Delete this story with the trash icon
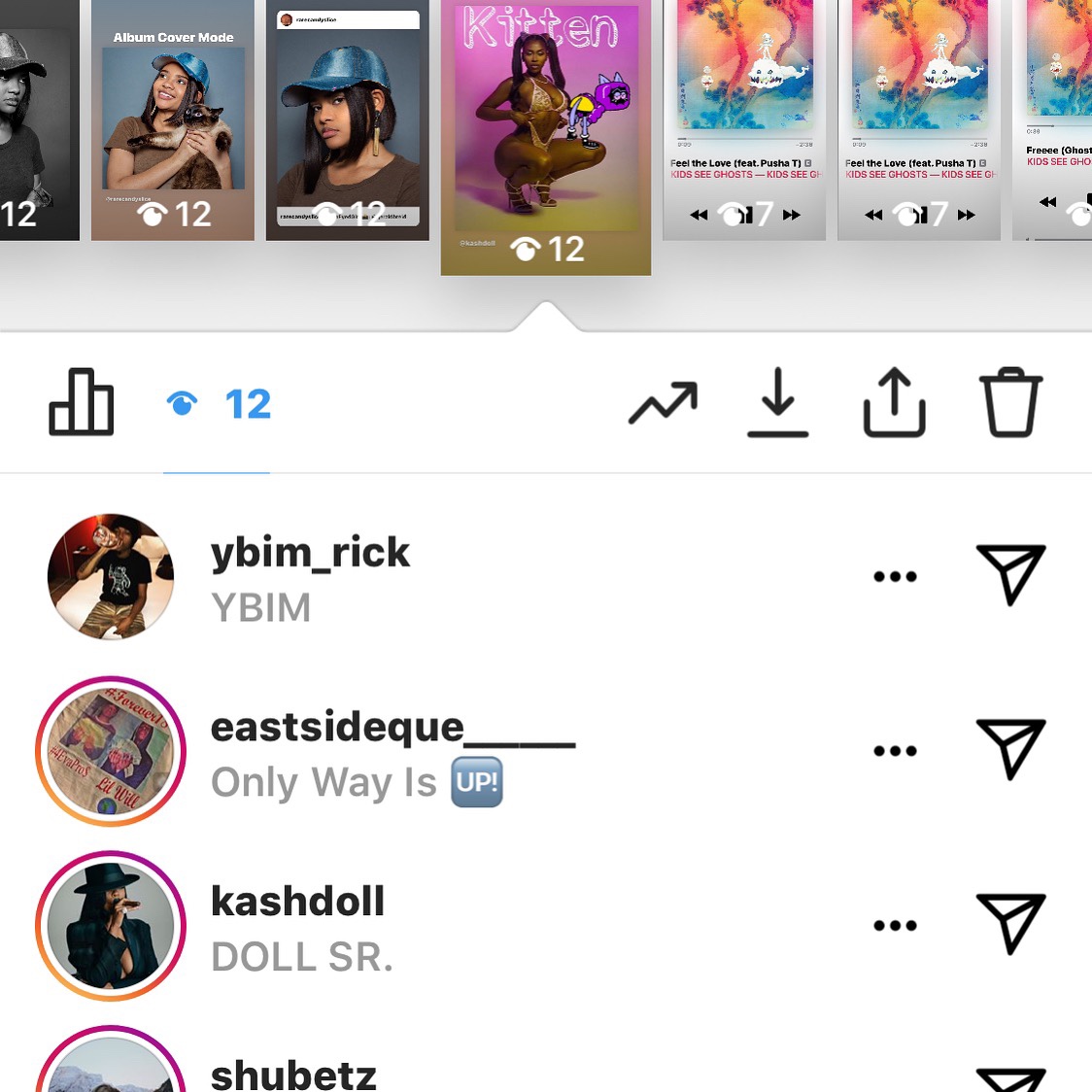 pyautogui.click(x=1010, y=403)
